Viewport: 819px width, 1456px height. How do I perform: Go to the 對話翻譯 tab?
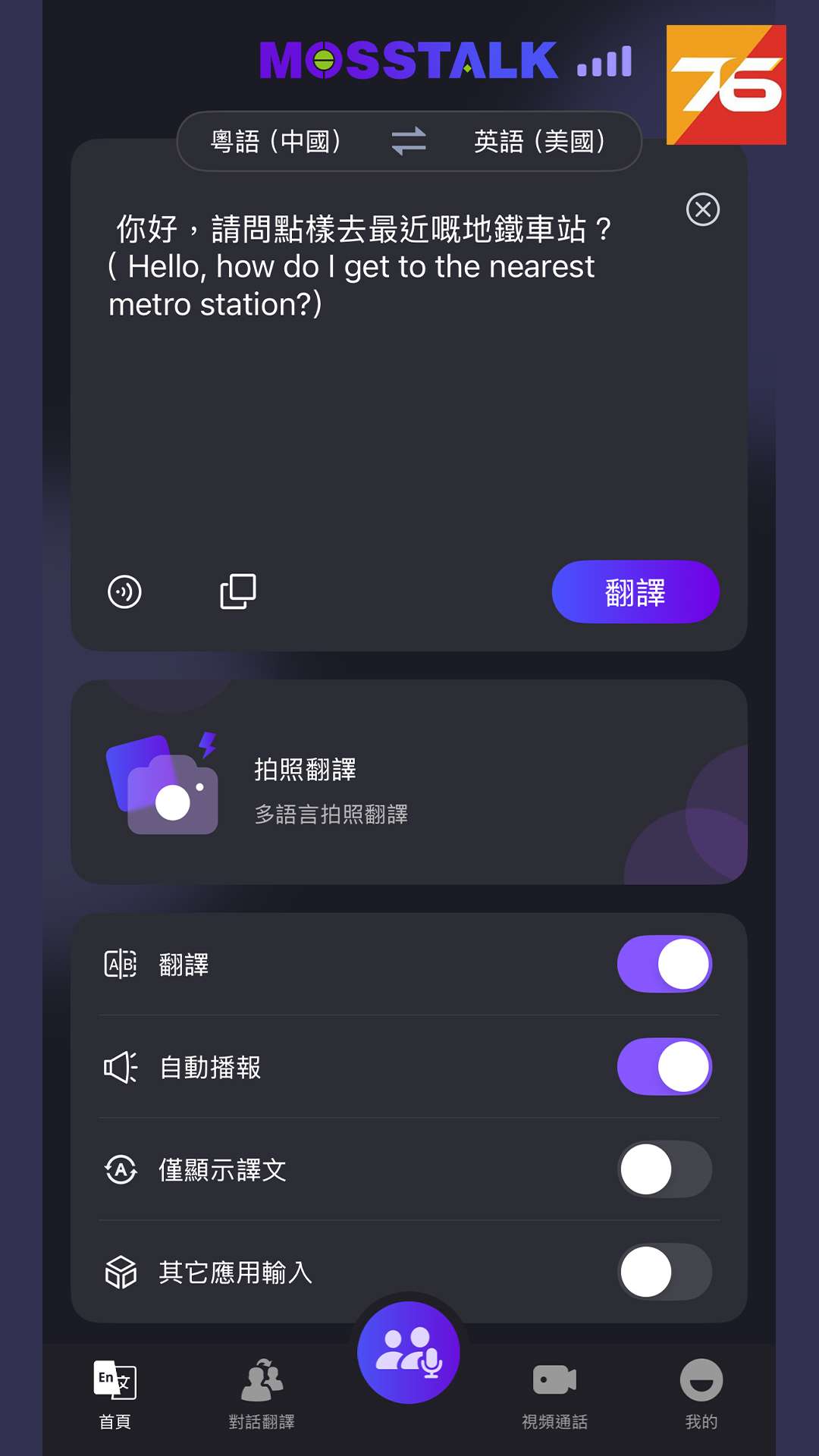click(262, 1394)
